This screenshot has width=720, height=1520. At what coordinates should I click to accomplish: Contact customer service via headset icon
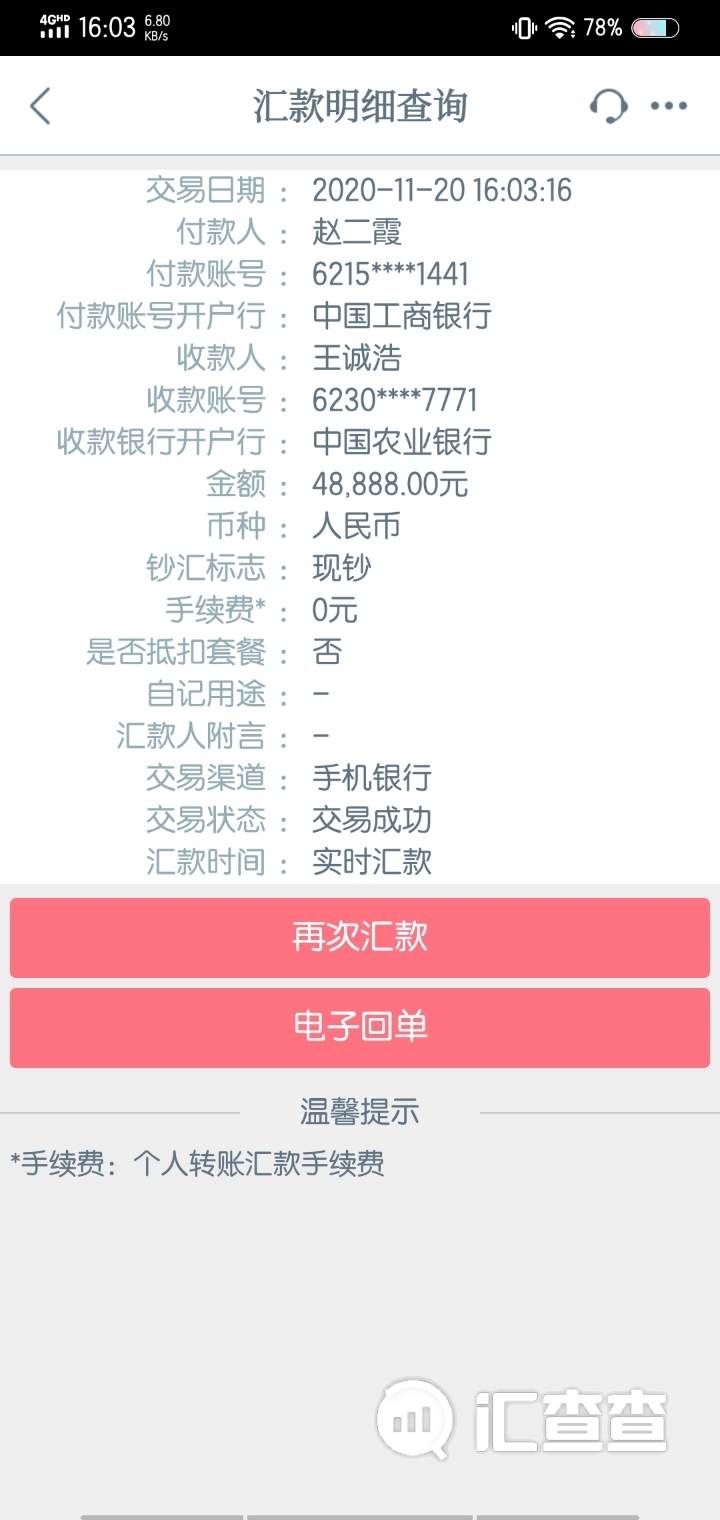pyautogui.click(x=608, y=106)
